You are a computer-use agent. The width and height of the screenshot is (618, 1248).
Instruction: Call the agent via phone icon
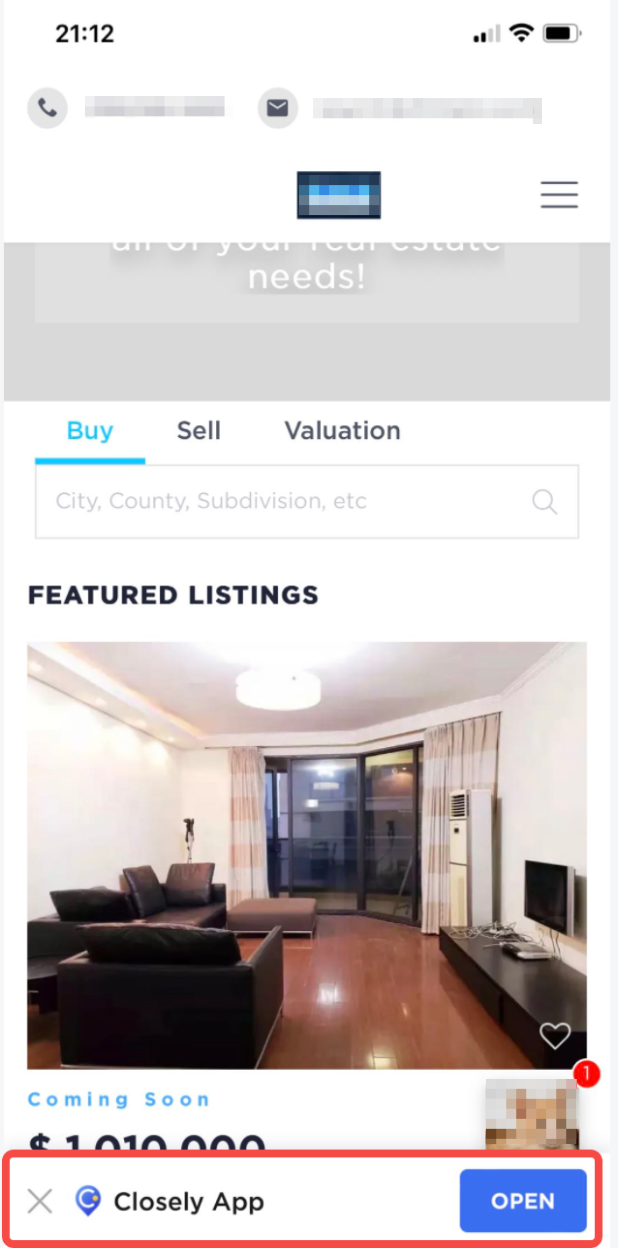coord(47,108)
